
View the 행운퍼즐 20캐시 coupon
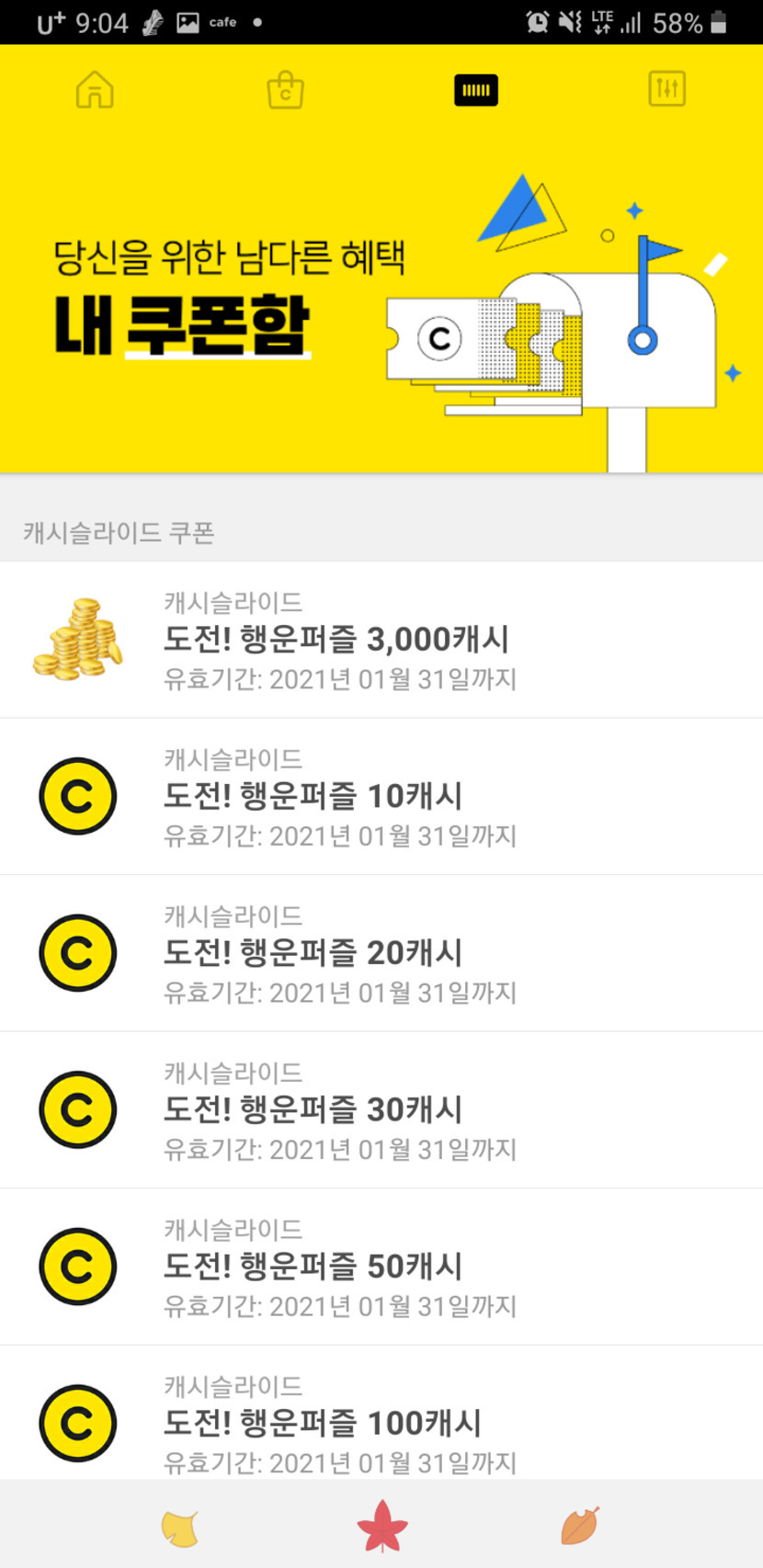coord(381,953)
